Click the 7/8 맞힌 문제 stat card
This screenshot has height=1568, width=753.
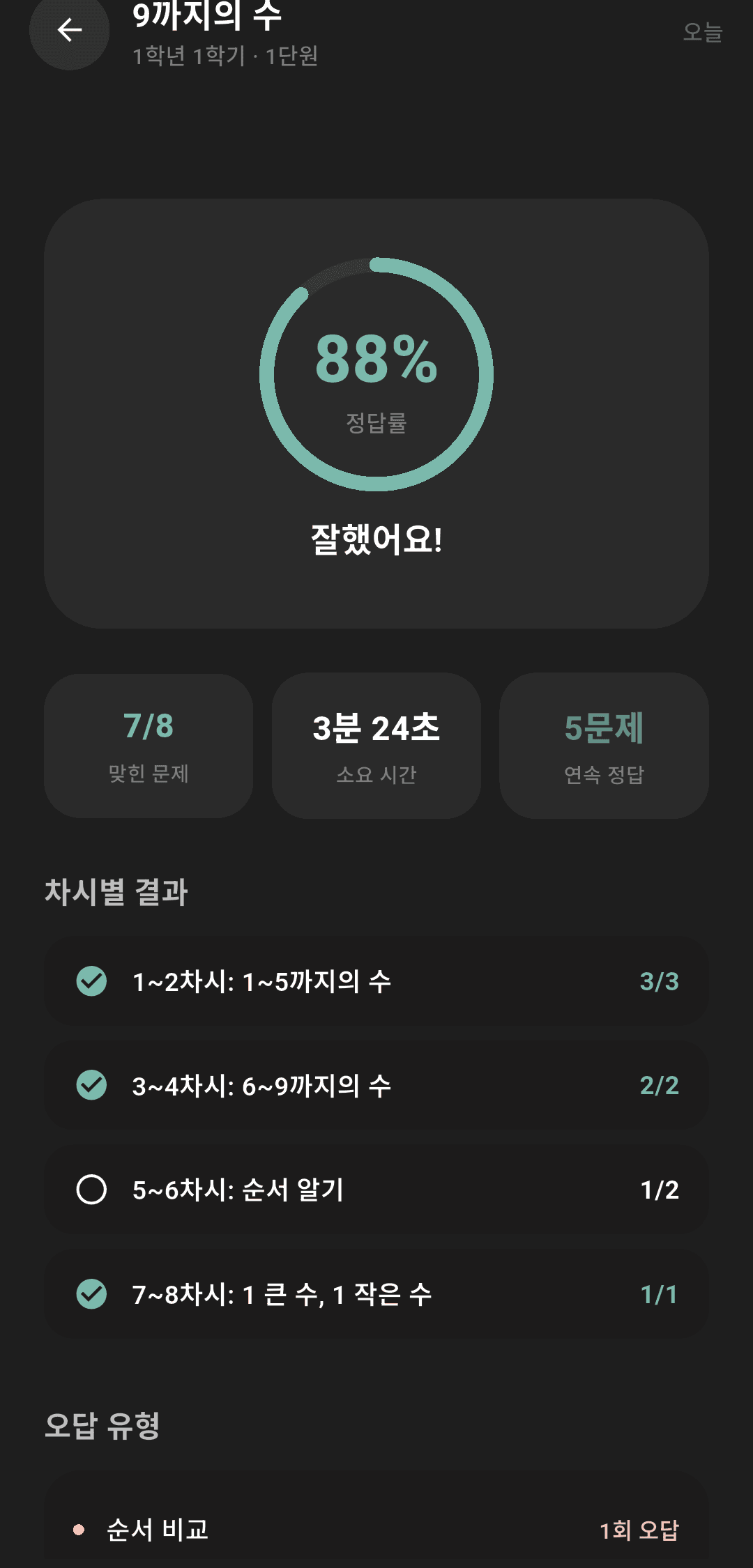(x=149, y=744)
